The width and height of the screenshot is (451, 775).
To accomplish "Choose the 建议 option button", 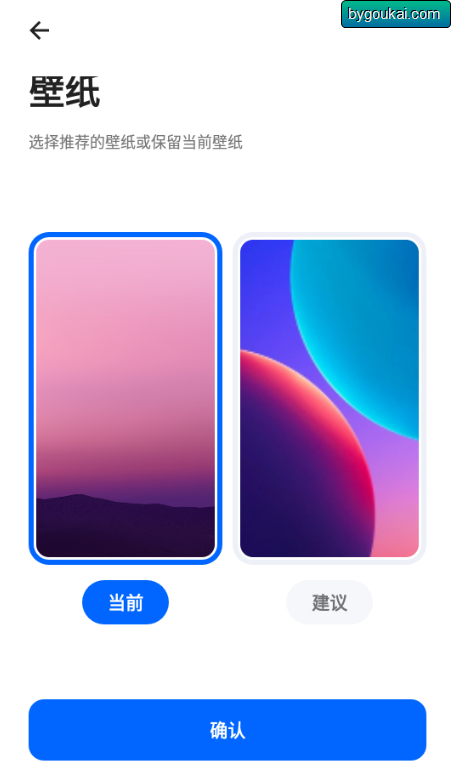I will click(329, 603).
